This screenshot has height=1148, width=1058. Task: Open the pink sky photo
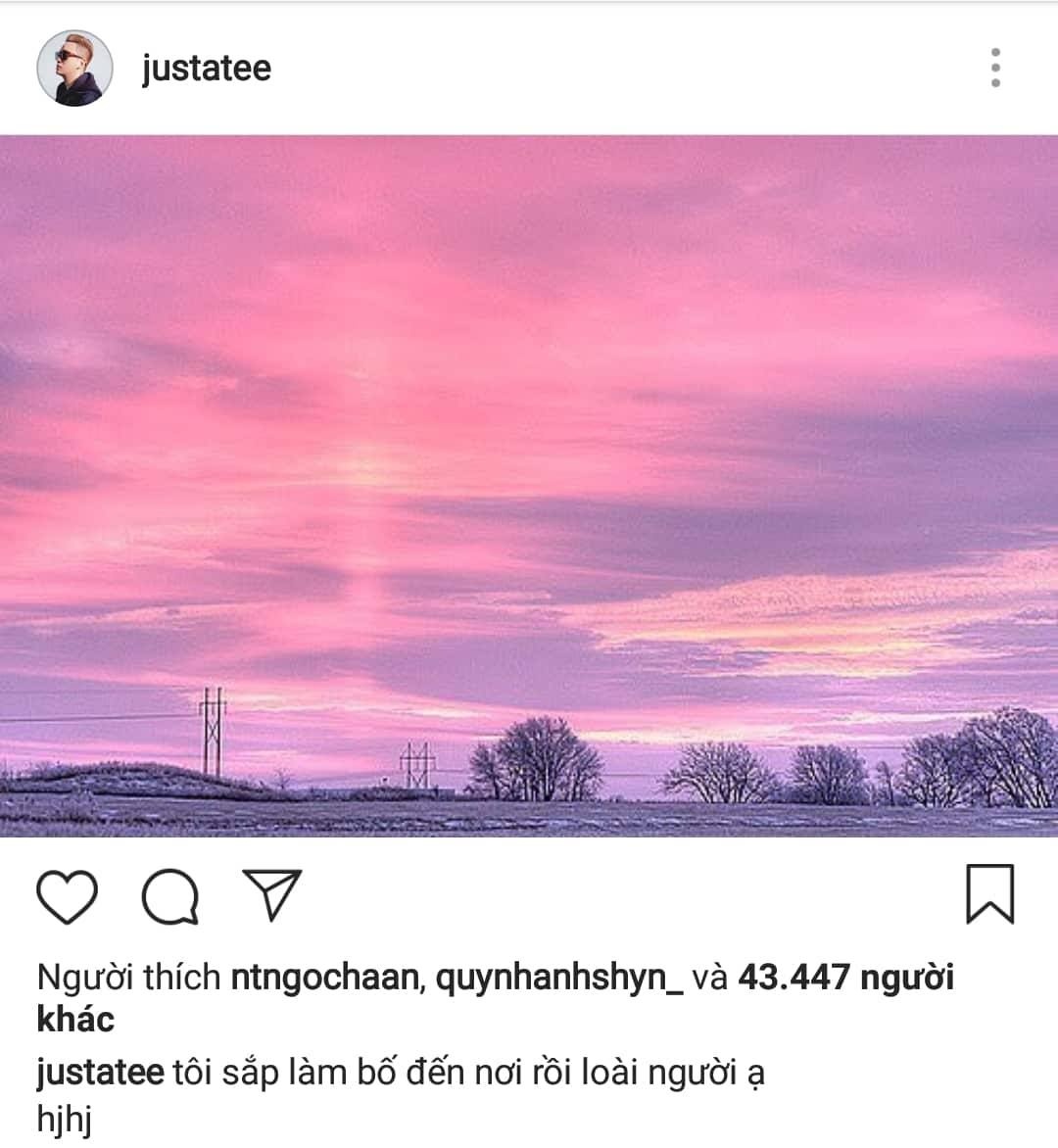(x=529, y=485)
